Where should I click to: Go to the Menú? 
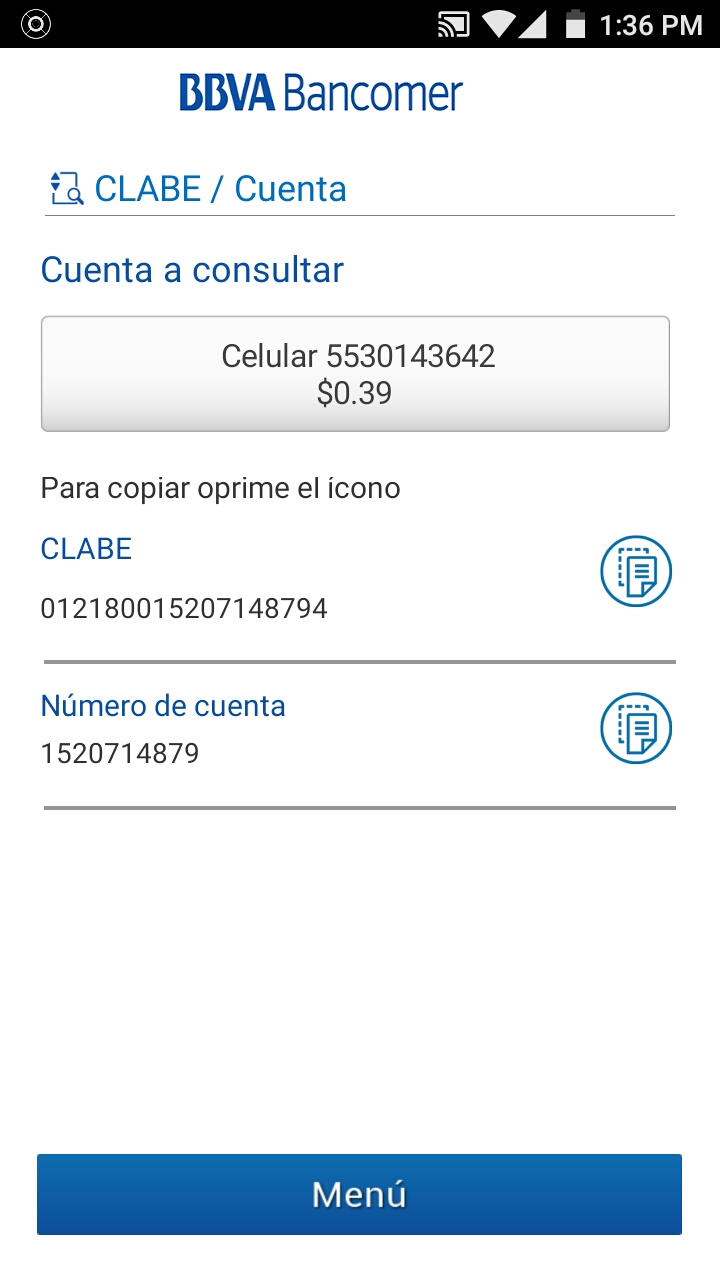tap(359, 1194)
